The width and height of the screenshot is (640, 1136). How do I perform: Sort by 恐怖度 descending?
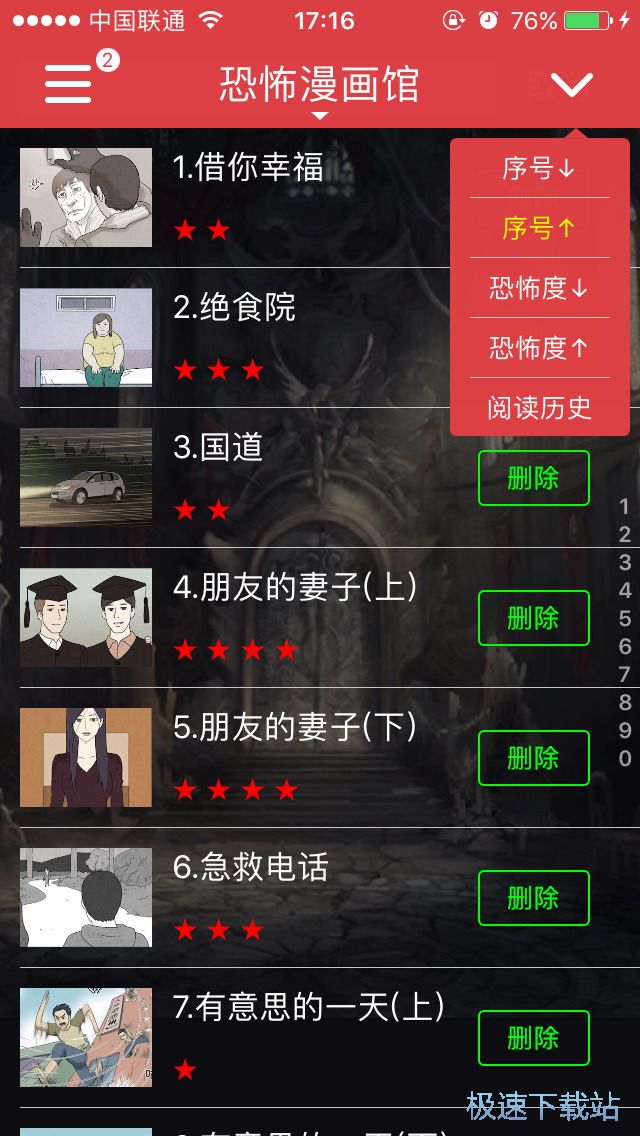(539, 288)
